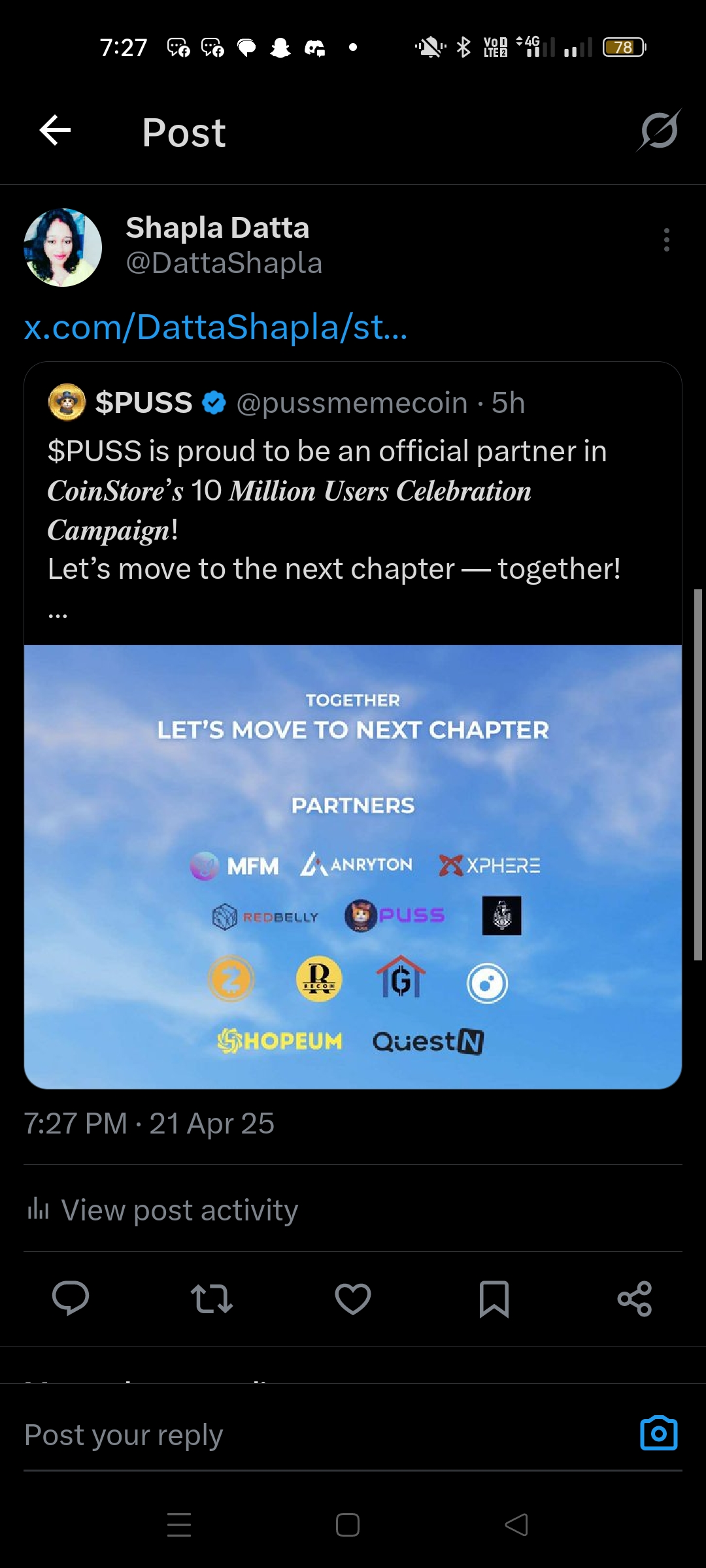The width and height of the screenshot is (706, 1568).
Task: Open the Grok icon in the header
Action: (659, 131)
